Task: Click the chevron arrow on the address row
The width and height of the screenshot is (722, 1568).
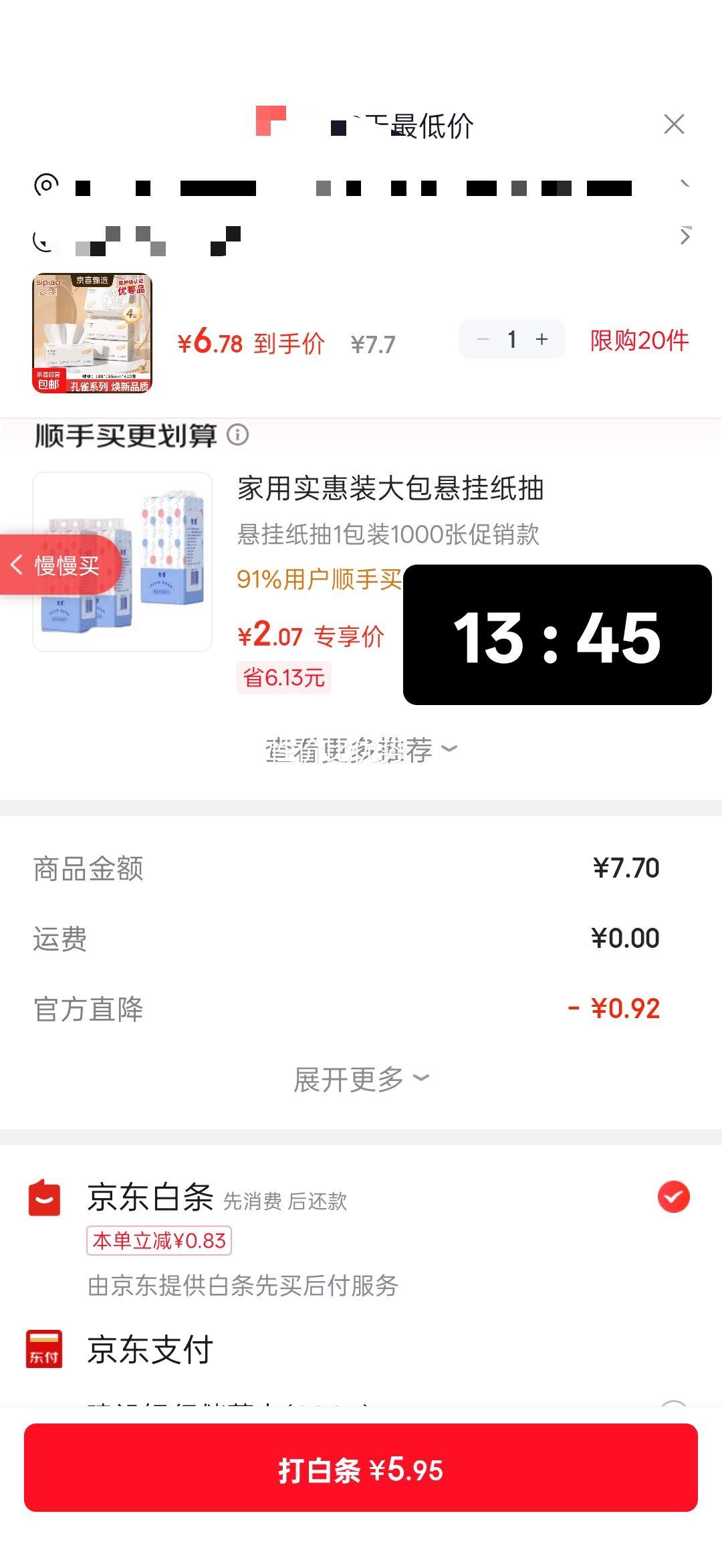Action: coord(685,183)
